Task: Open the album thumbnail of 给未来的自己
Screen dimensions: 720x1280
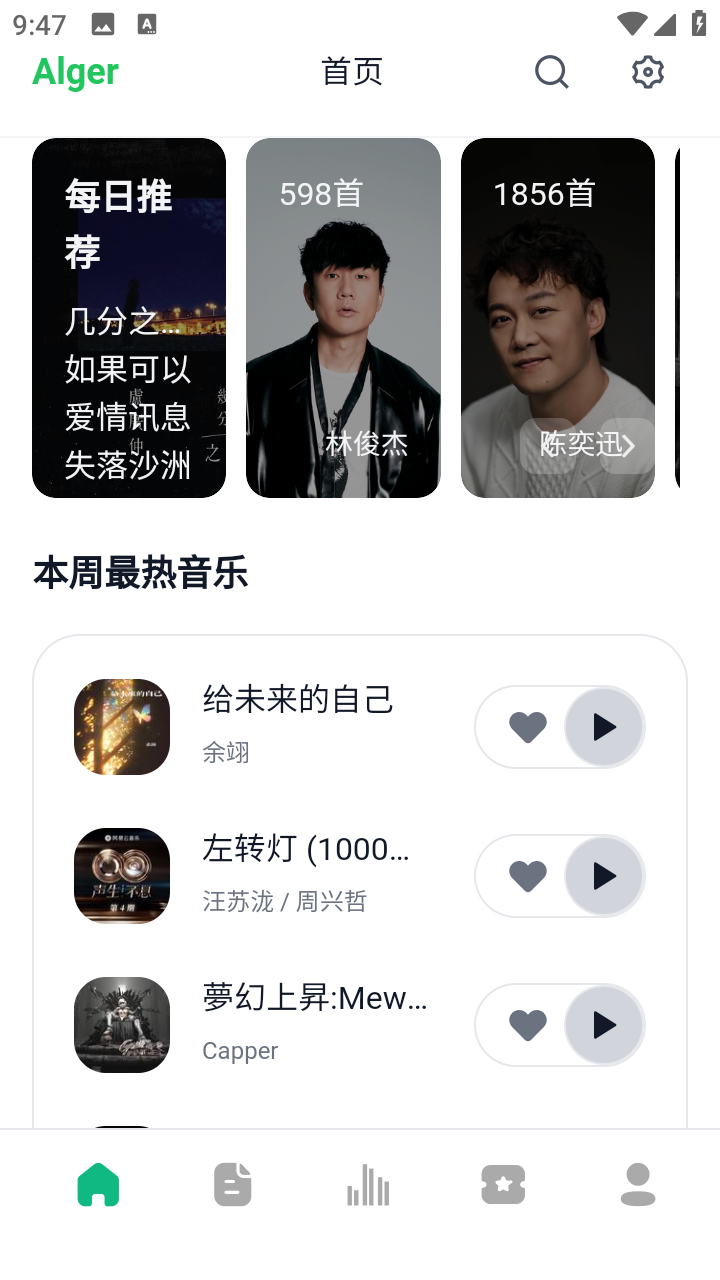Action: (121, 727)
